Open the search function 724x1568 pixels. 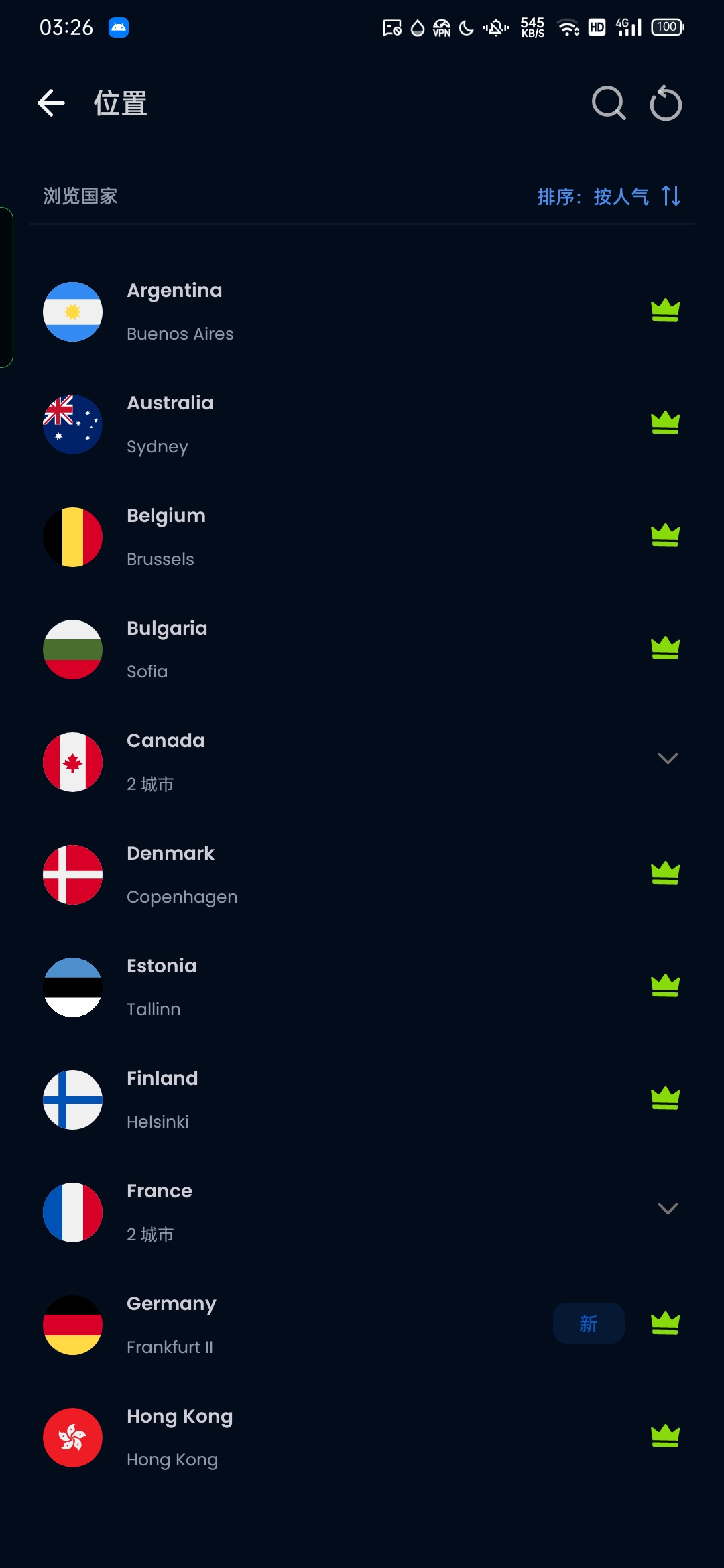click(607, 103)
